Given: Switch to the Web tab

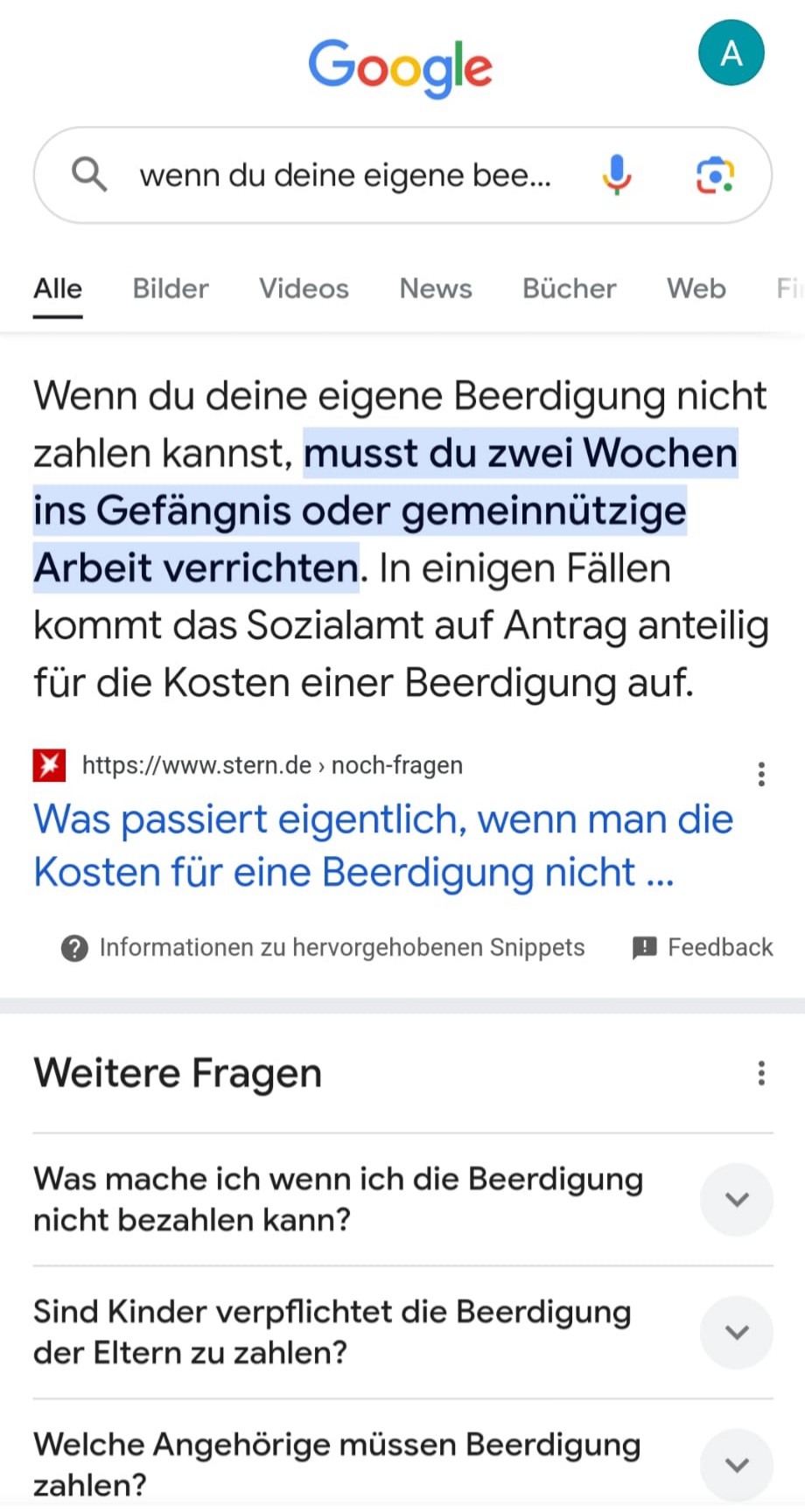Looking at the screenshot, I should [x=696, y=289].
